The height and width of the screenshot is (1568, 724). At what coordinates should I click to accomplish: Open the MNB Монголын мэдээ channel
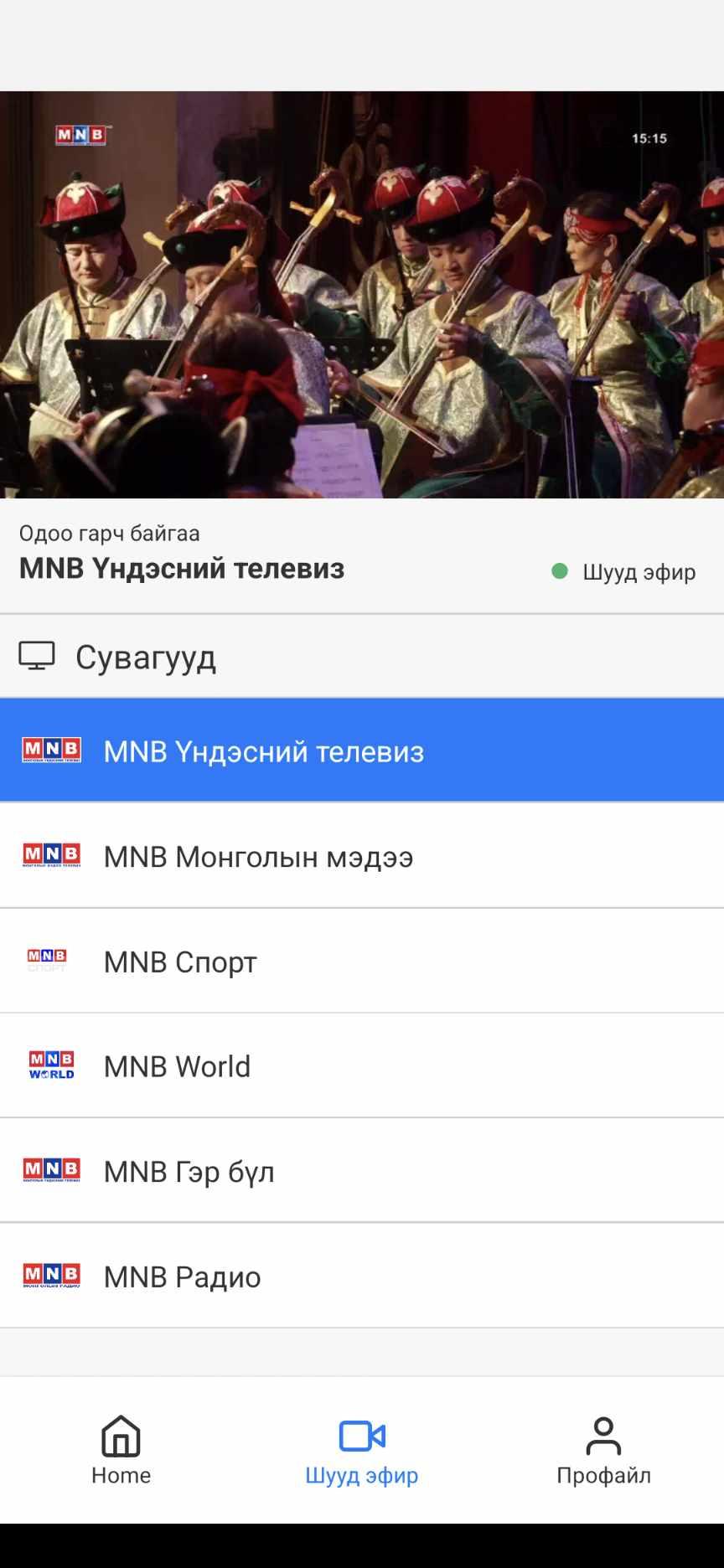coord(362,856)
